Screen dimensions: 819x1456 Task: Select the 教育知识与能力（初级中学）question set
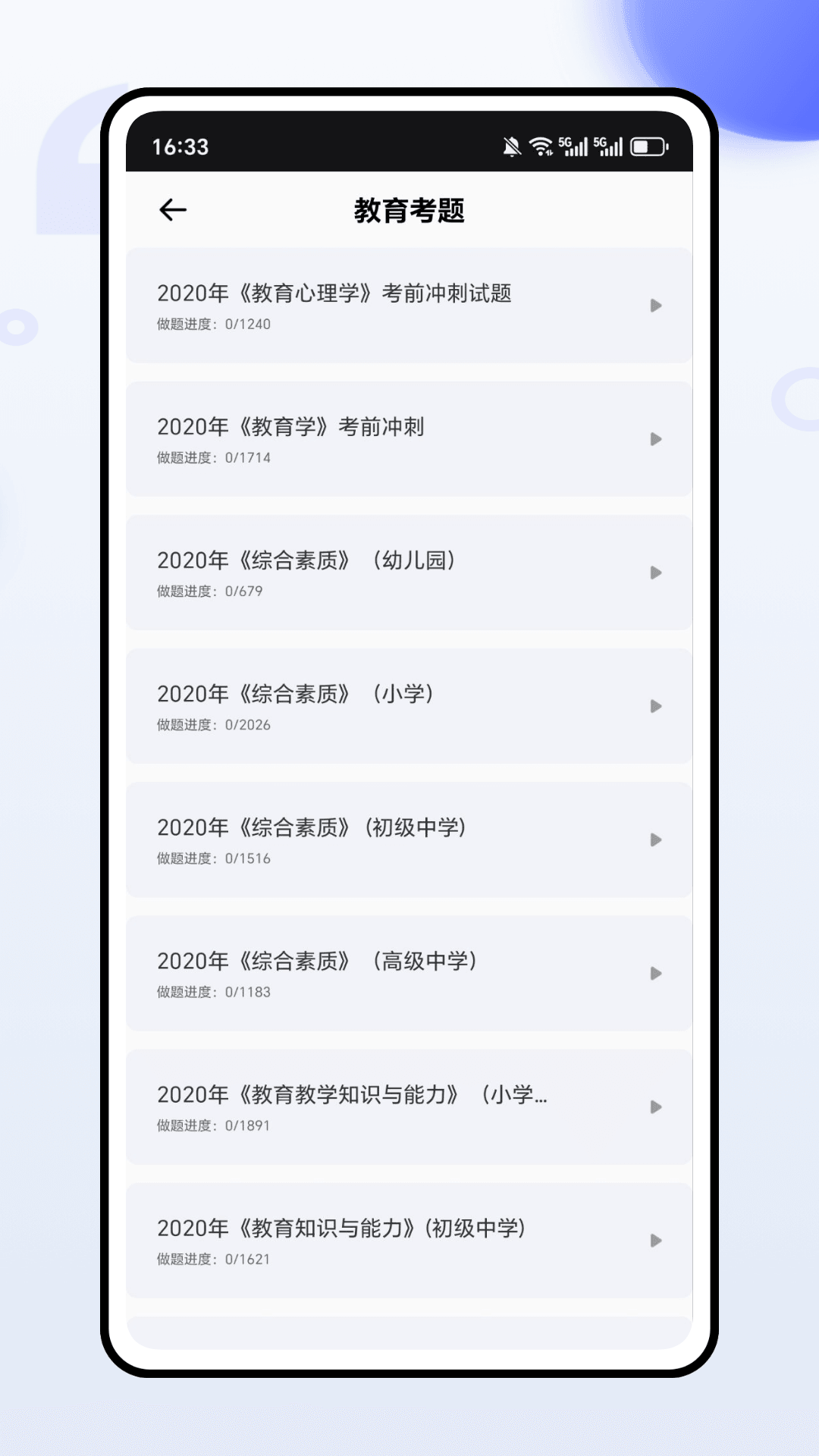coord(341,1228)
